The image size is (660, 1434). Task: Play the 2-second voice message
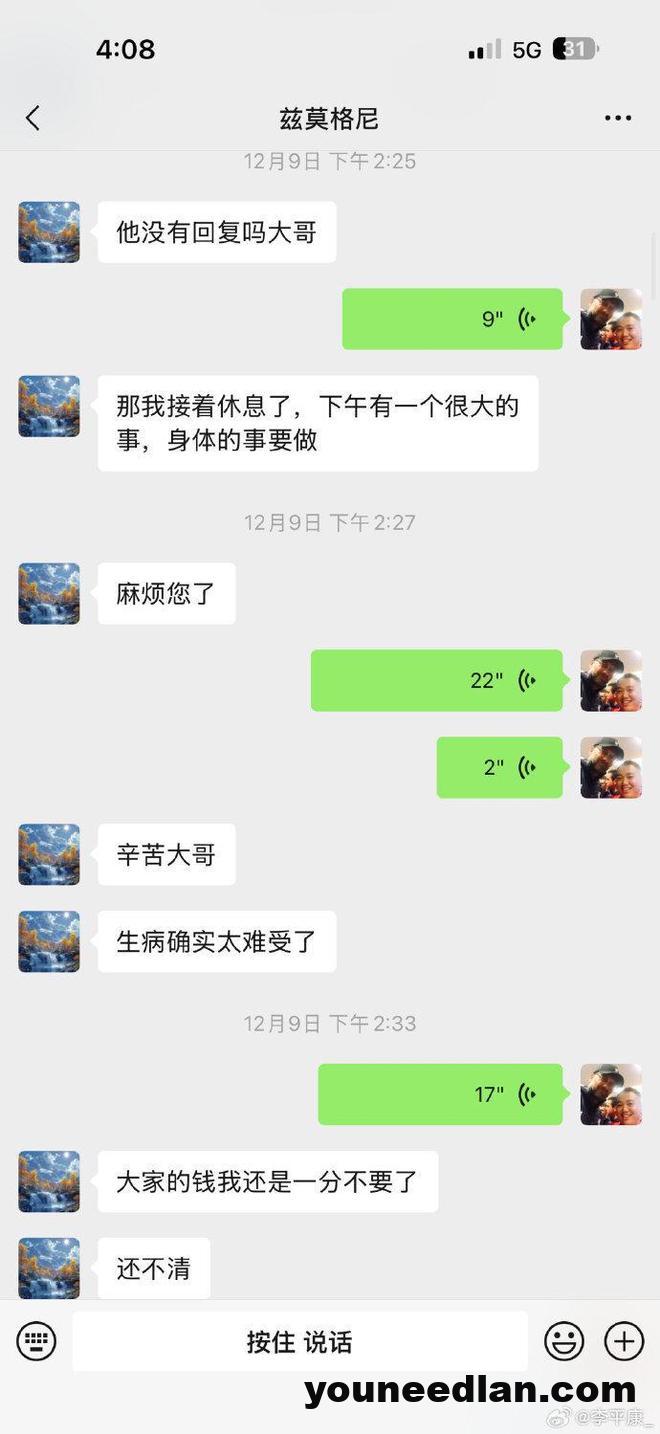(499, 767)
